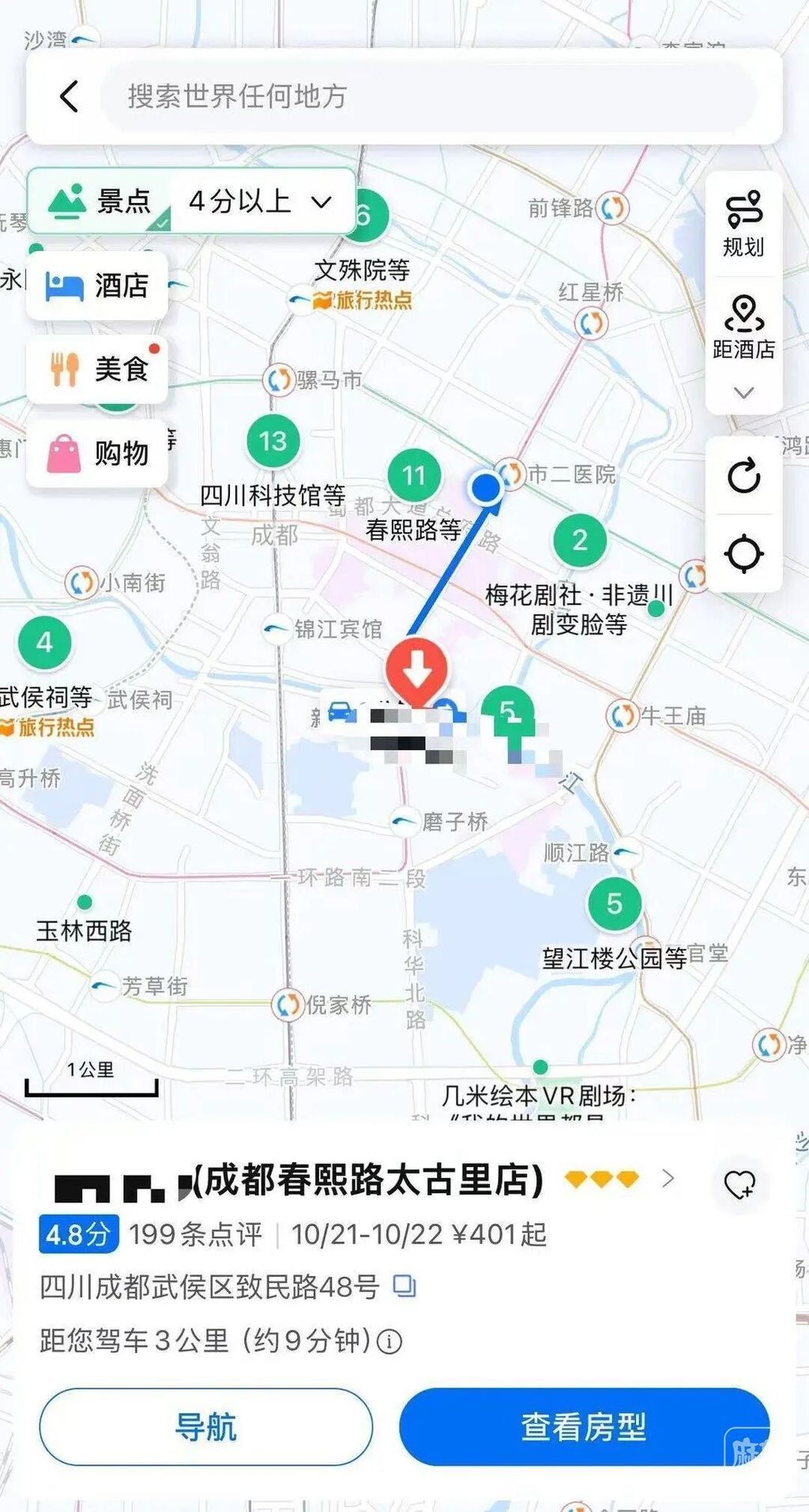Tap 查看房型 to view room types

[x=584, y=1427]
